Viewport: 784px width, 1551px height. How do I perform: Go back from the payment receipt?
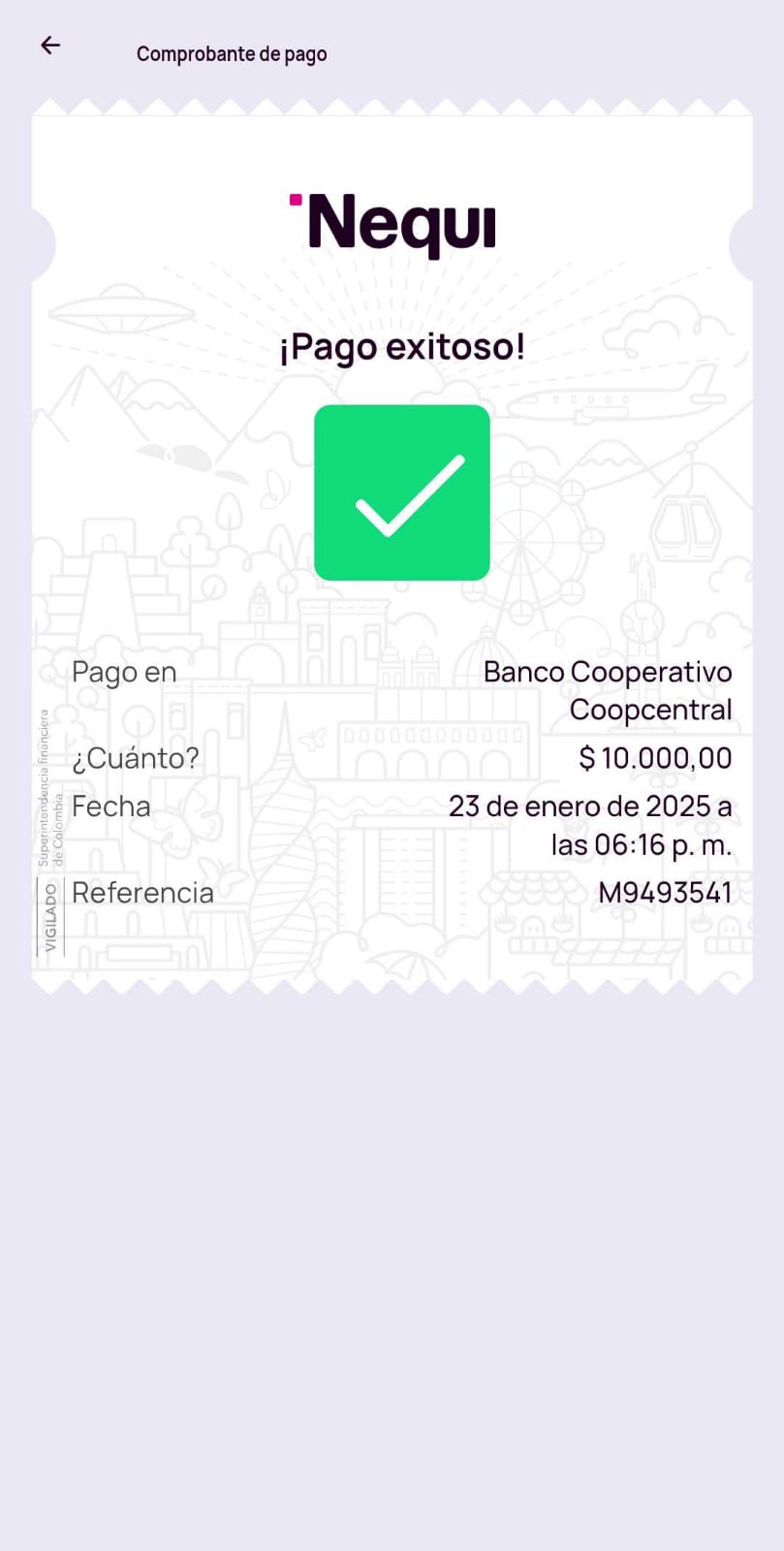point(50,46)
